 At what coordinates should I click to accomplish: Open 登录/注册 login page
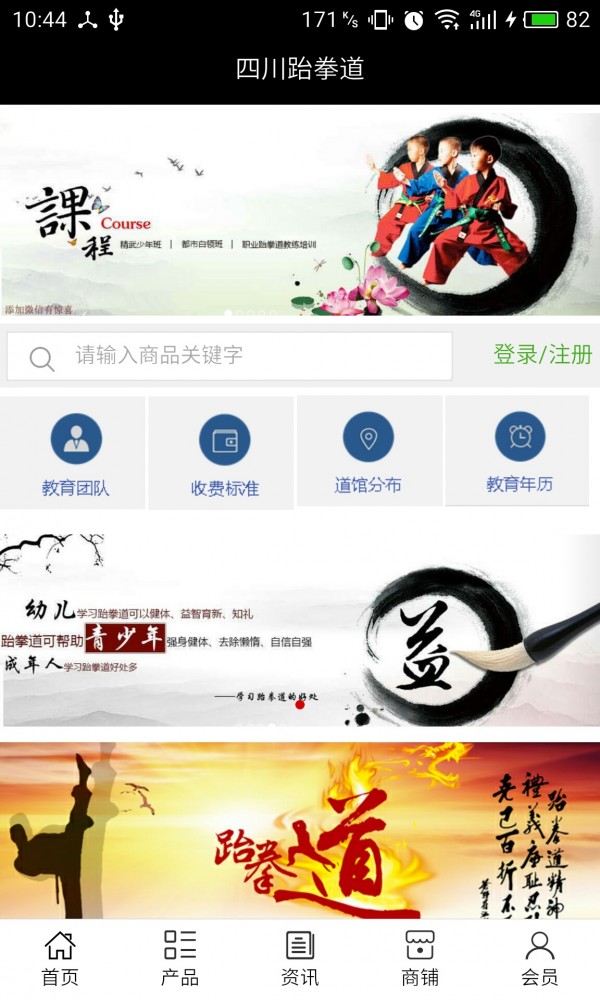tap(542, 355)
